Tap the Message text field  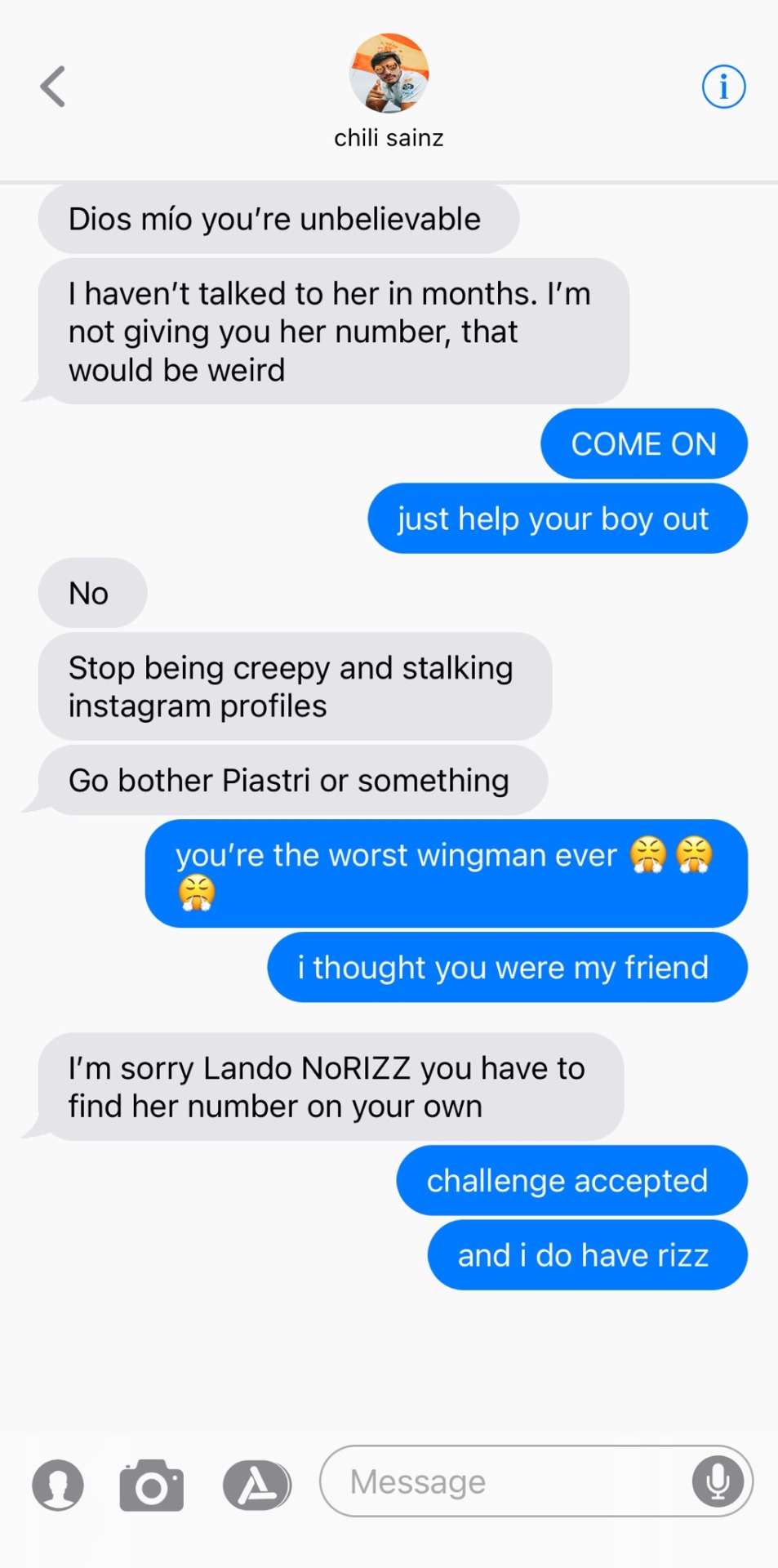pos(506,1481)
